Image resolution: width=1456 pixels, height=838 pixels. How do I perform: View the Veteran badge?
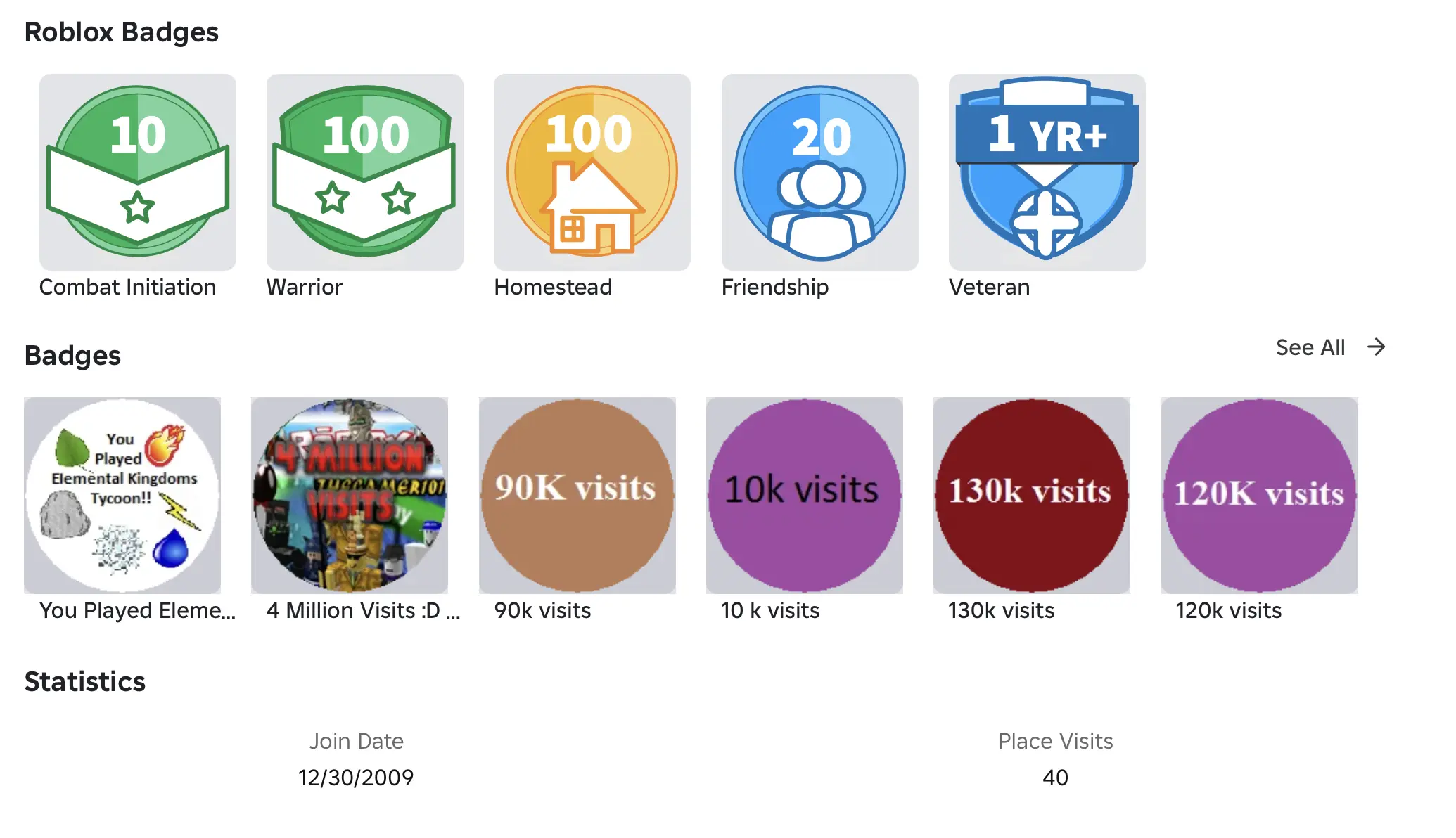tap(1047, 172)
